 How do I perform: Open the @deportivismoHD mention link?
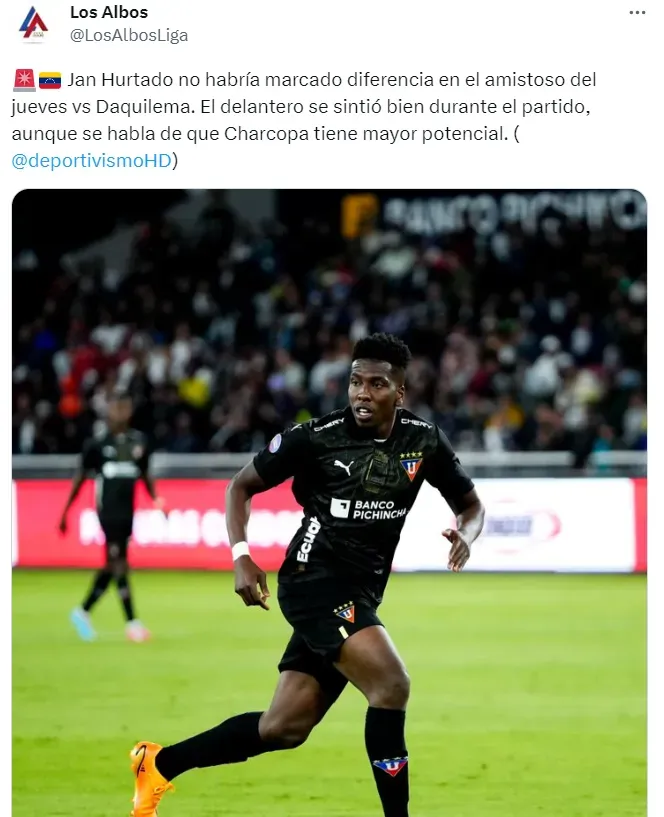click(x=91, y=160)
